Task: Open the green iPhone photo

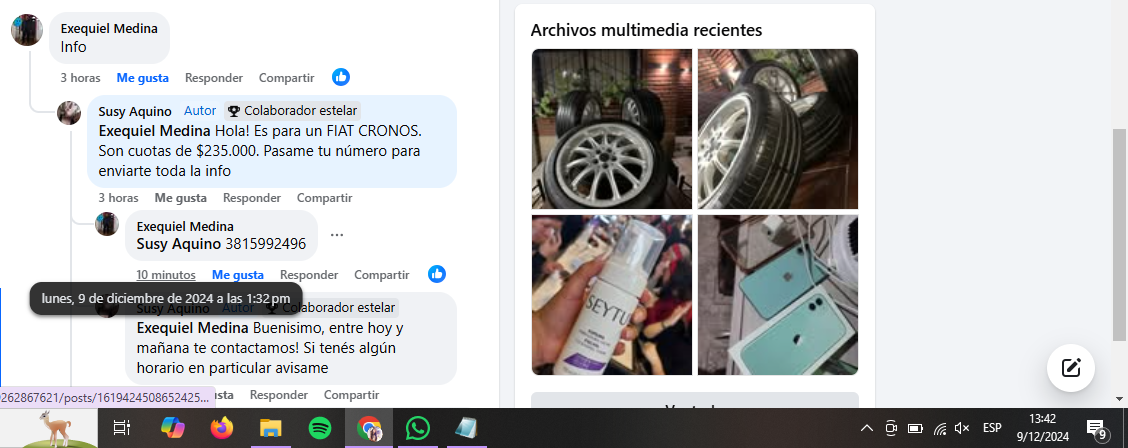Action: (777, 294)
